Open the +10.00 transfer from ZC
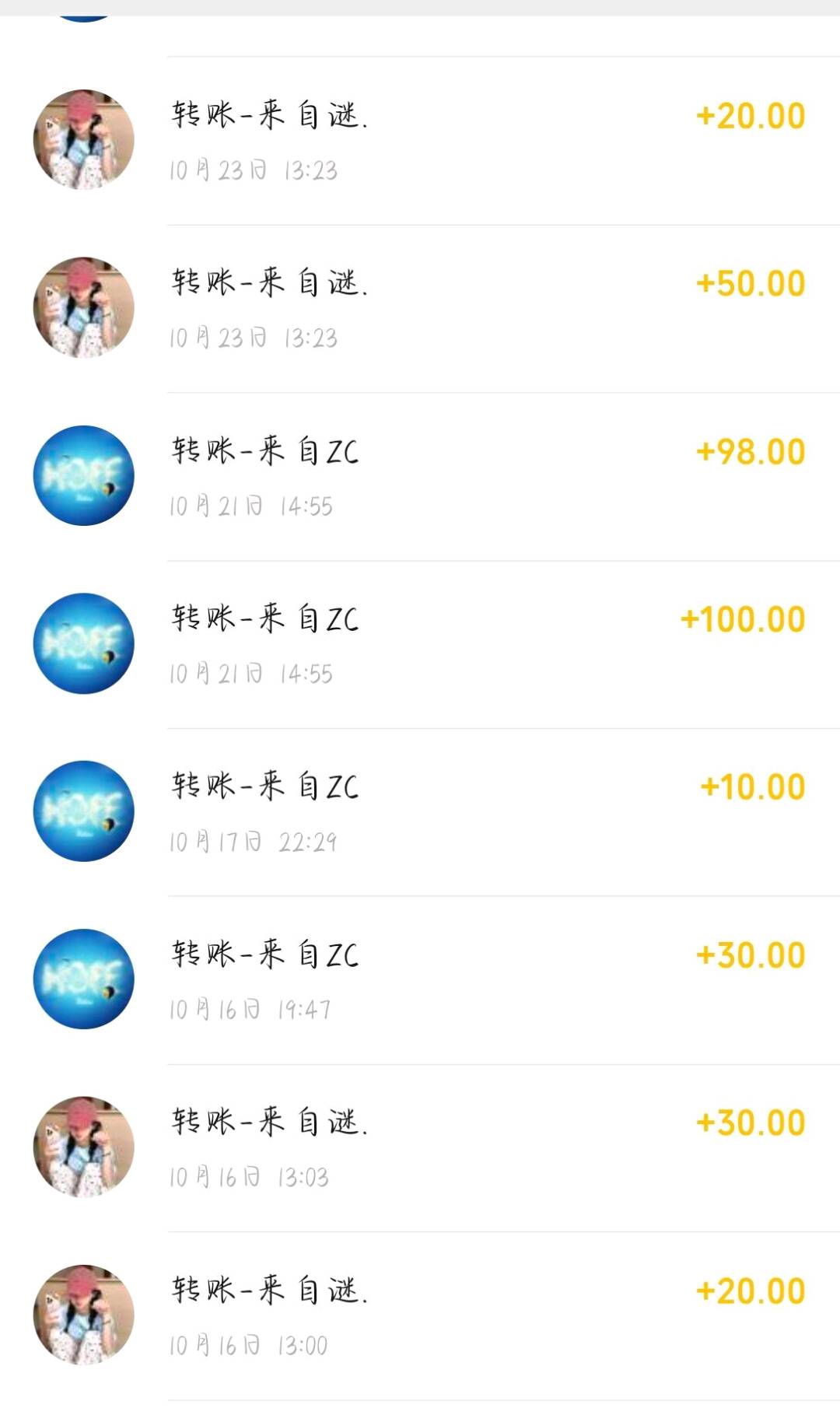Viewport: 840px width, 1422px height. click(420, 812)
